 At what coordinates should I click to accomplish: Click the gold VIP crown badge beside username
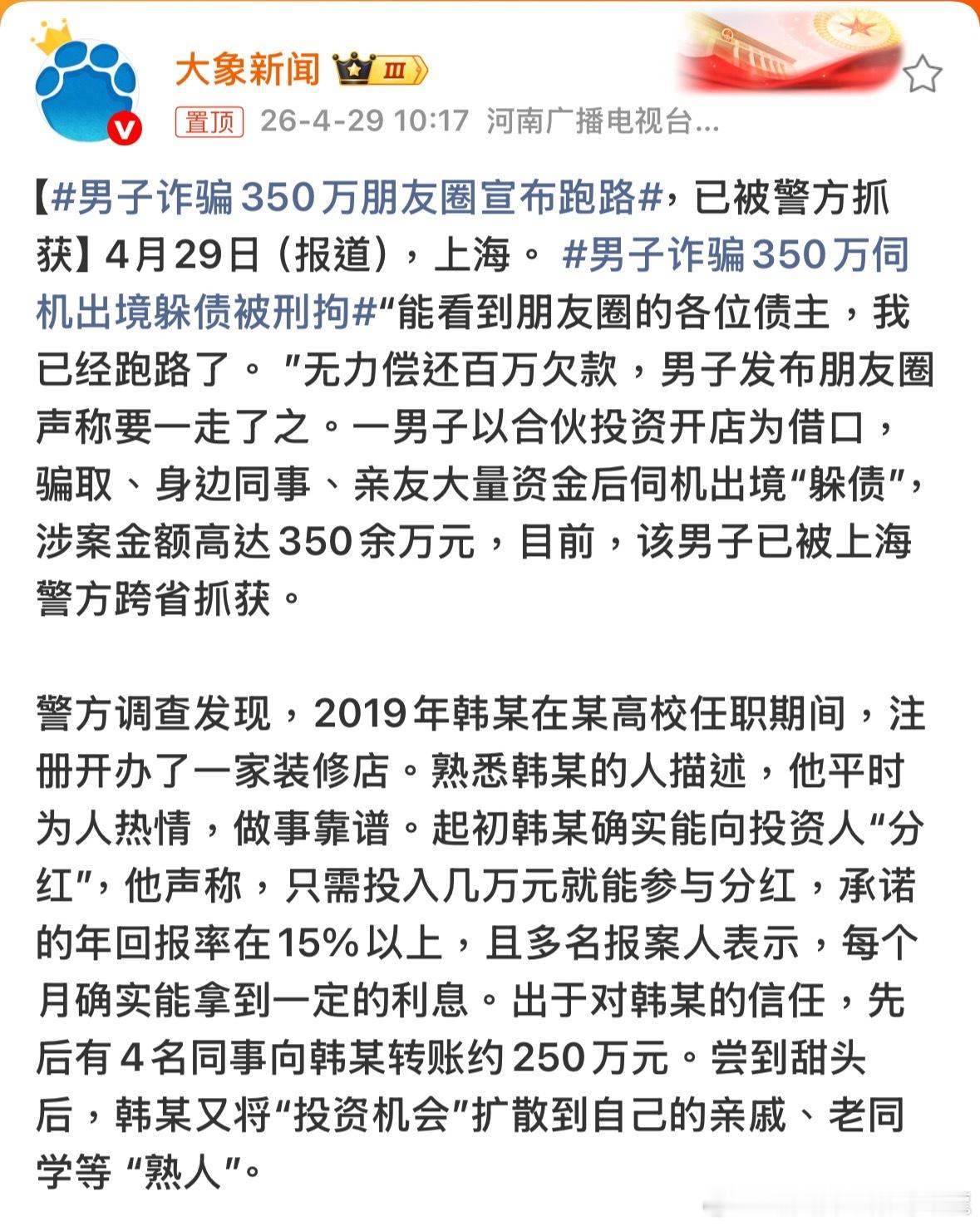point(355,68)
